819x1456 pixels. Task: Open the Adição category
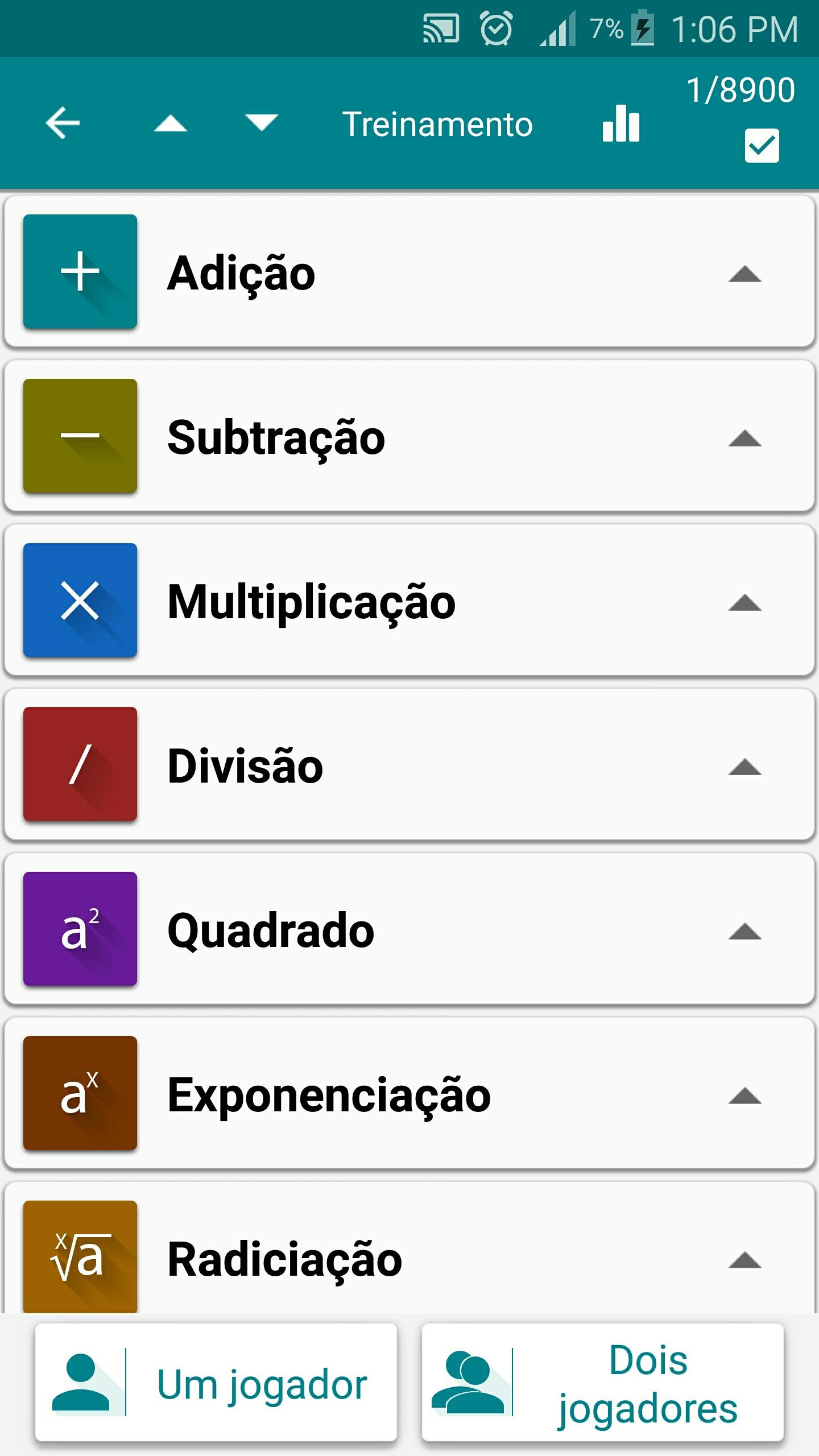(x=409, y=272)
